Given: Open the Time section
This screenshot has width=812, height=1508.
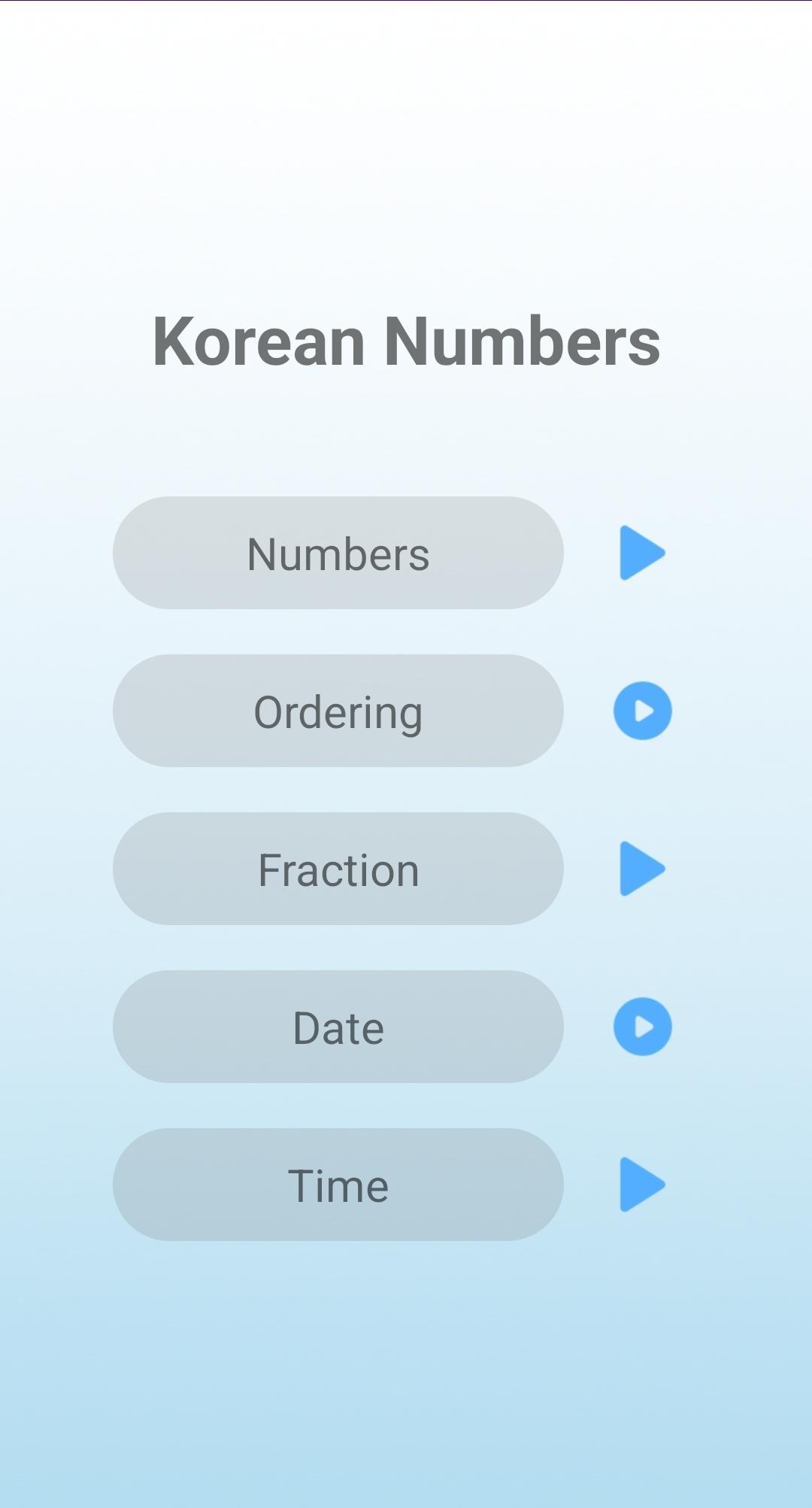Looking at the screenshot, I should [338, 1185].
